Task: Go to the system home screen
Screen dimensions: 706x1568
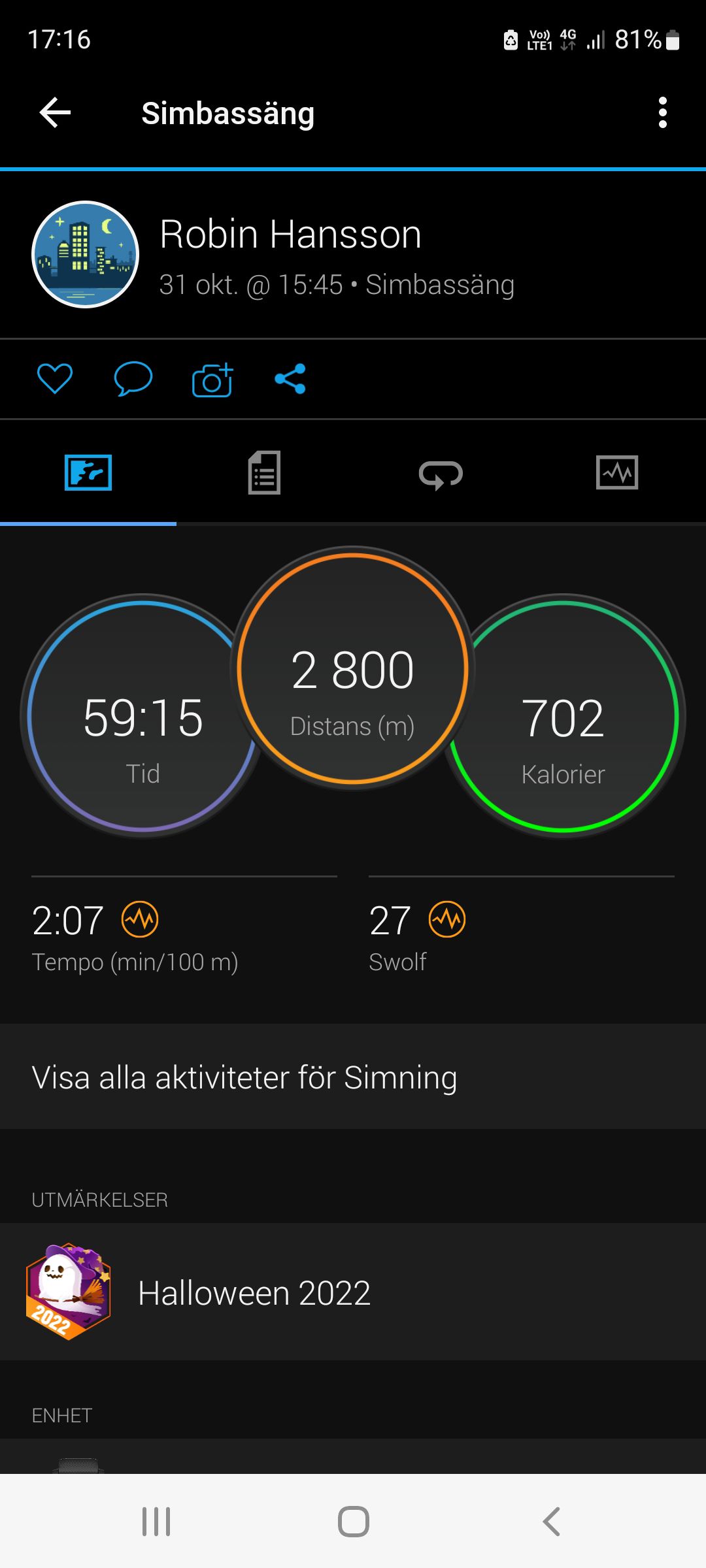Action: 353,1522
